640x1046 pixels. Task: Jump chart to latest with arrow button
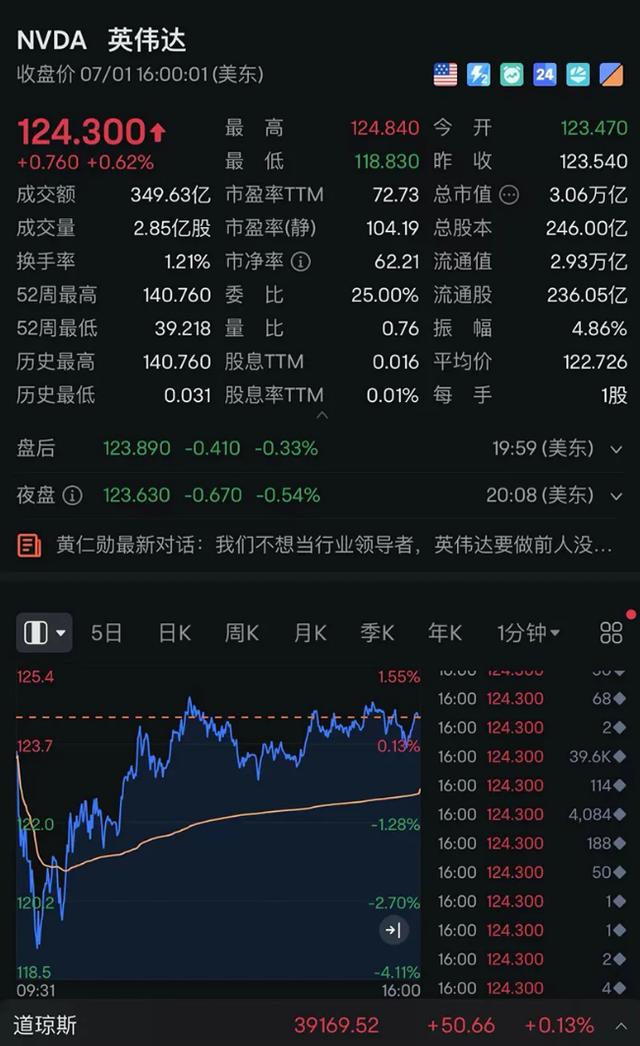click(393, 930)
